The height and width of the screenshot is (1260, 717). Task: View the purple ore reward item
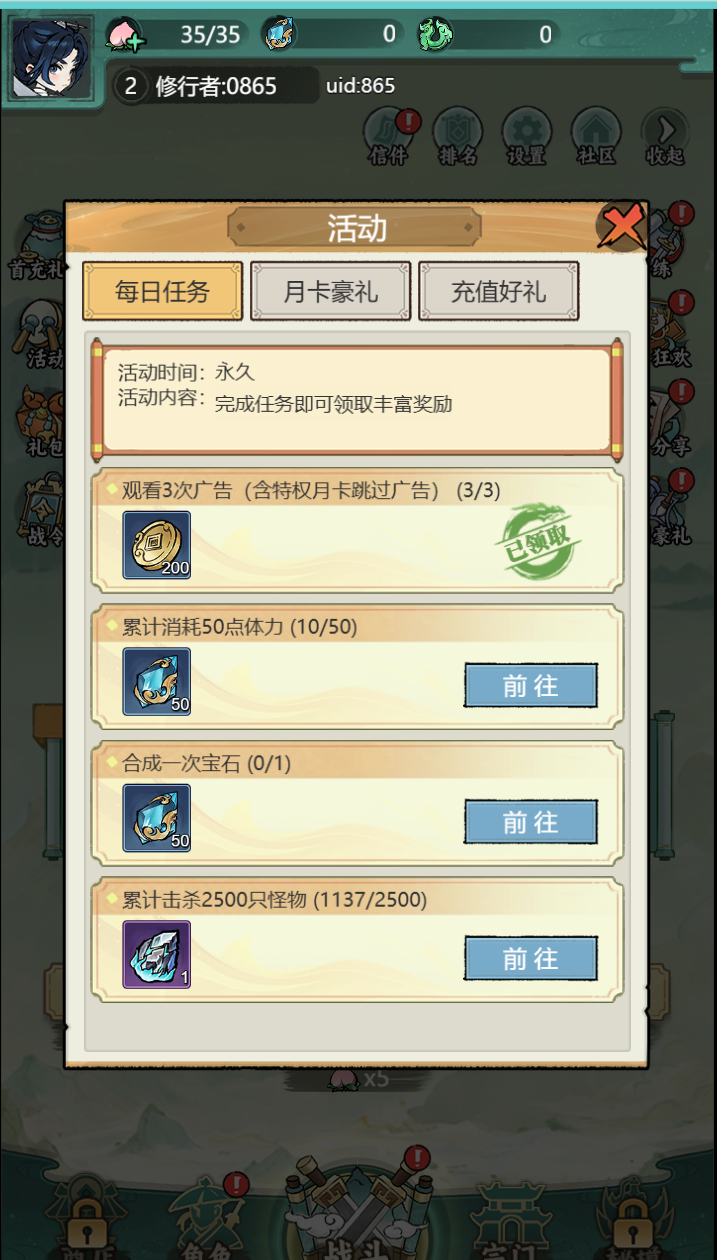157,955
